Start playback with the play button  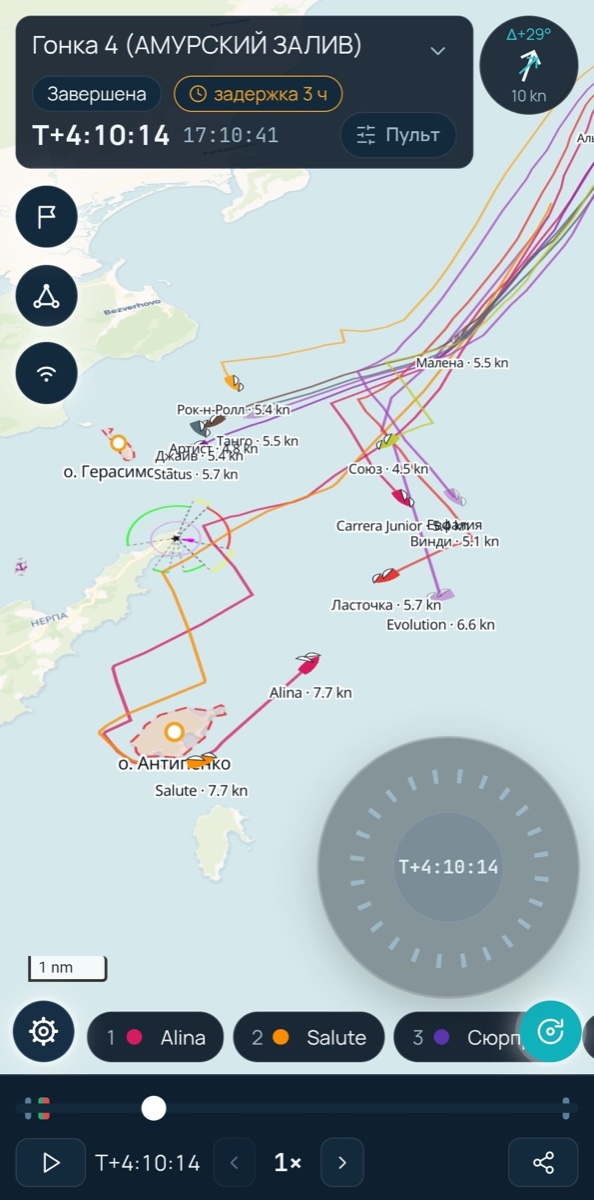tap(51, 1162)
